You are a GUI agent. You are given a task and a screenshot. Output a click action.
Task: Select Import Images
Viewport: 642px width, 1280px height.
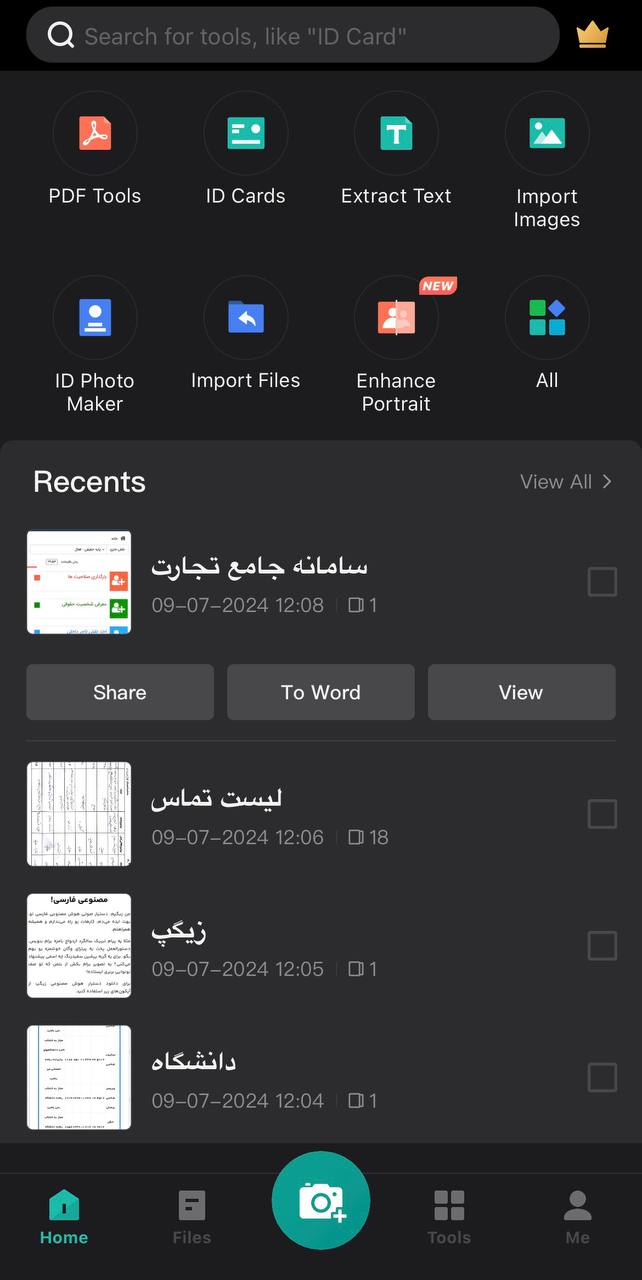click(x=547, y=133)
